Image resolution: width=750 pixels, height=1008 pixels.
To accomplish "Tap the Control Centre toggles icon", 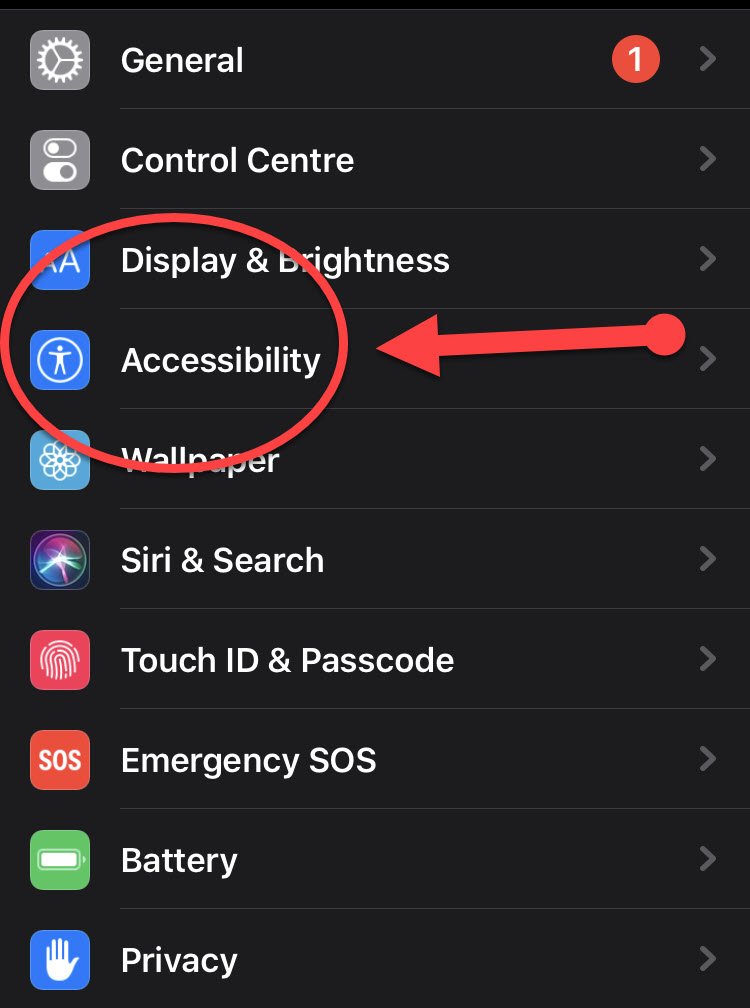I will point(60,160).
